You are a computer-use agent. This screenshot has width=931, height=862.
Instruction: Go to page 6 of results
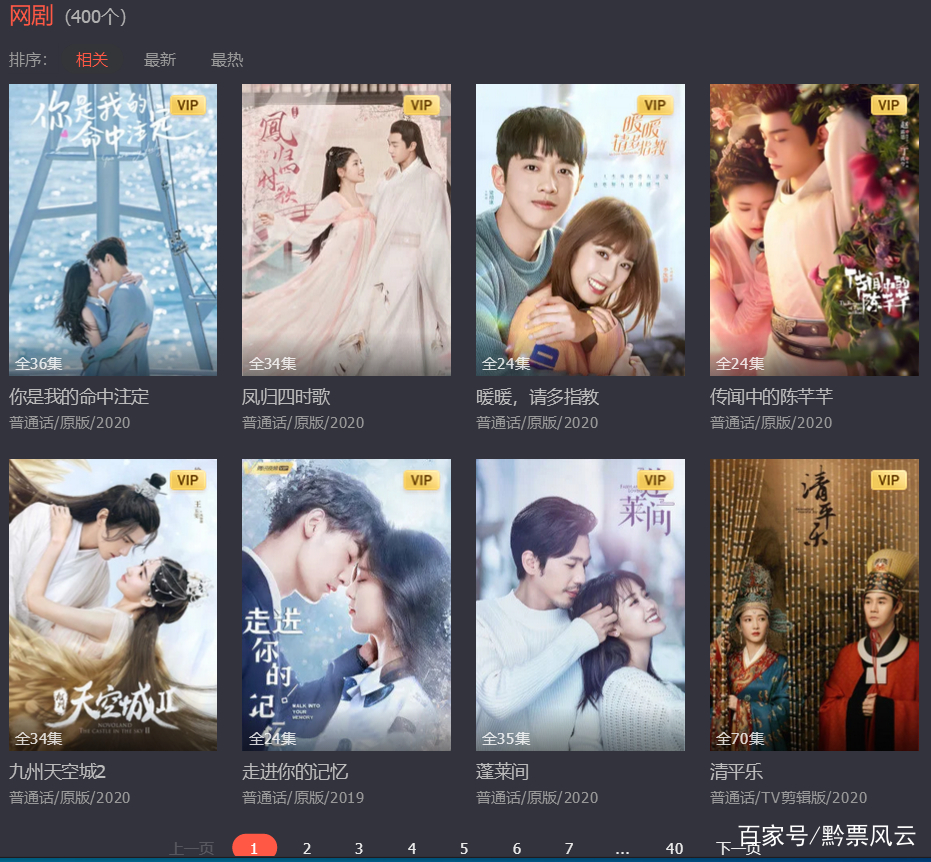(517, 848)
